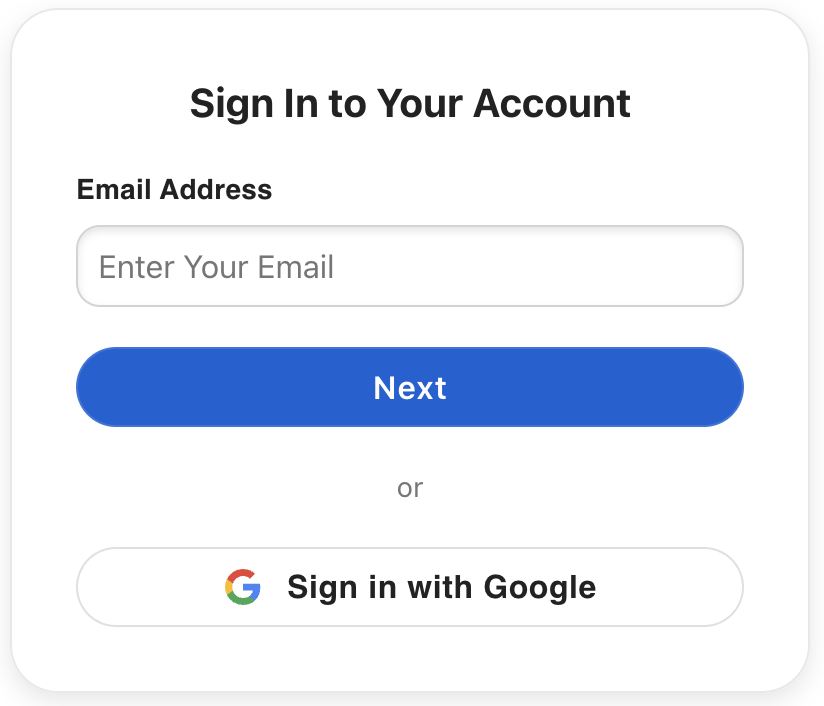Tap the Enter Your Email field
The image size is (824, 706).
410,266
